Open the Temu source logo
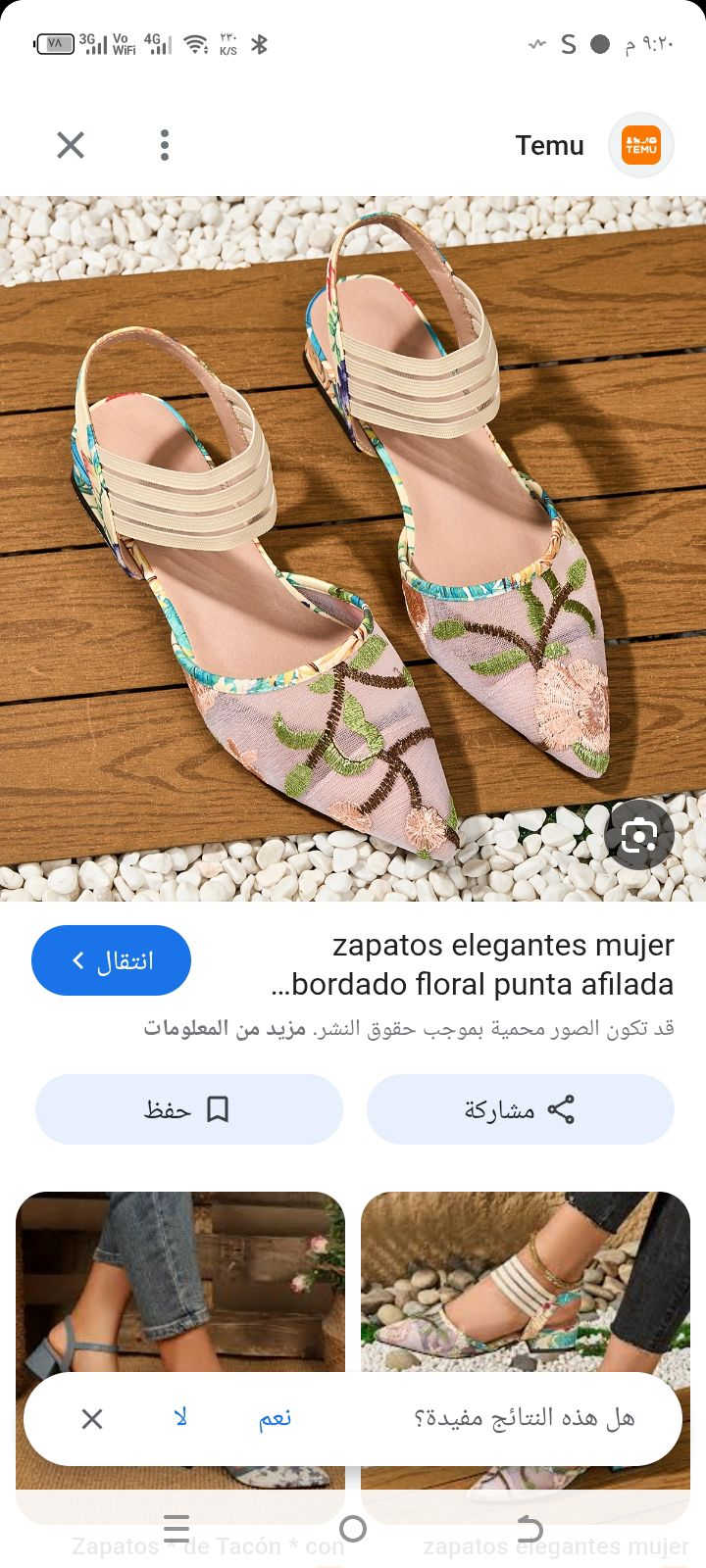The image size is (706, 1568). point(641,145)
